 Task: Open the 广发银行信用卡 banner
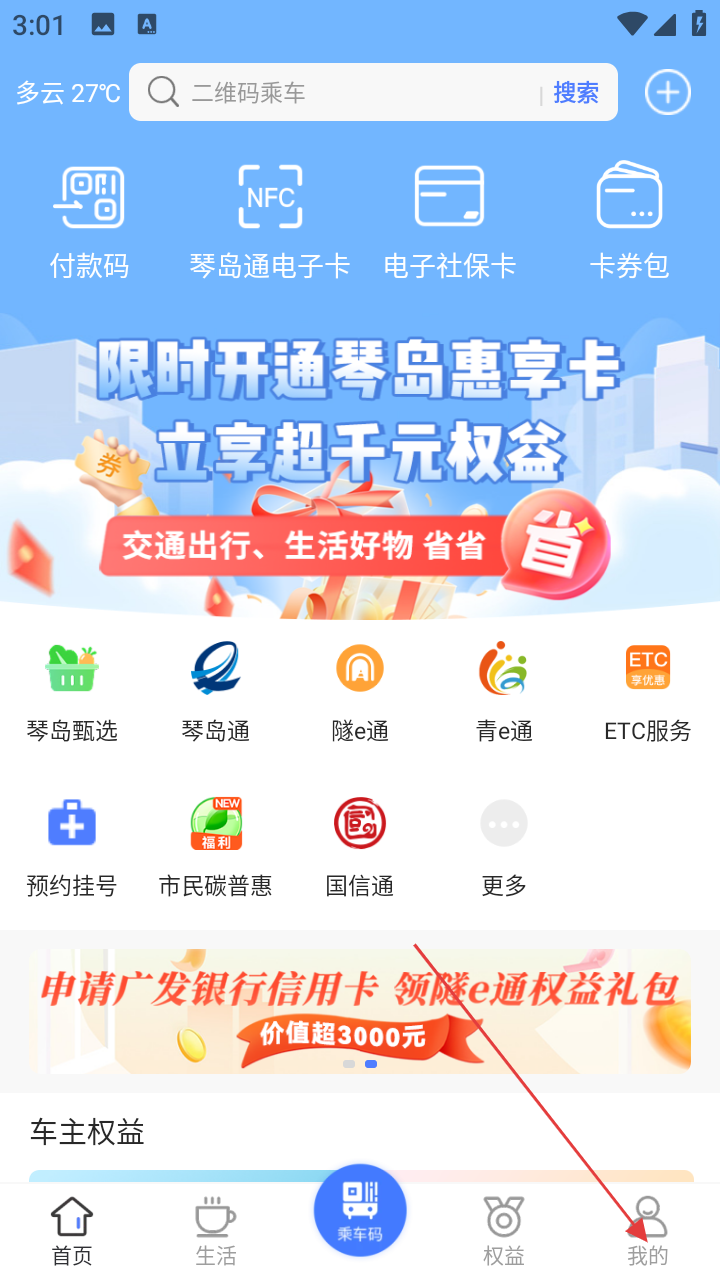360,1010
